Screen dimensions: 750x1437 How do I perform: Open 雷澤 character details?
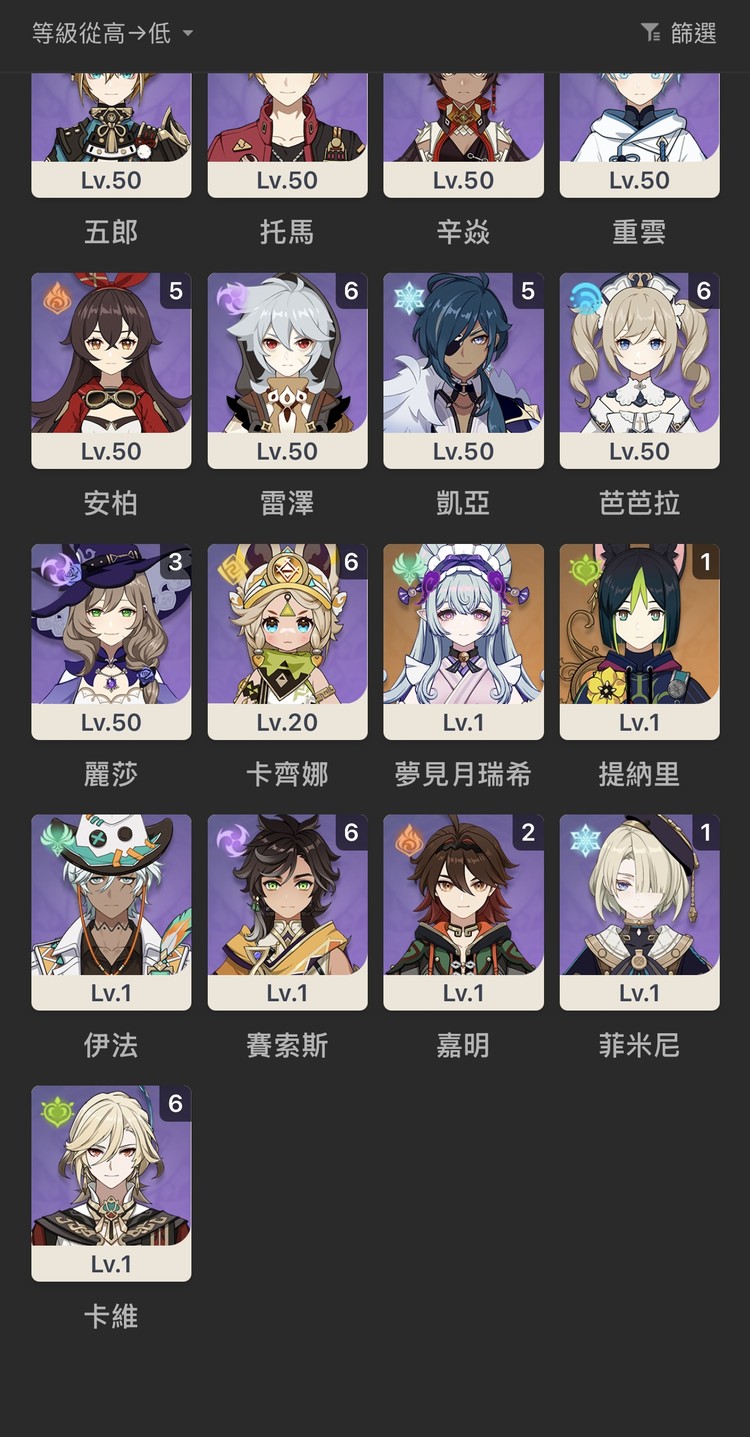point(287,370)
